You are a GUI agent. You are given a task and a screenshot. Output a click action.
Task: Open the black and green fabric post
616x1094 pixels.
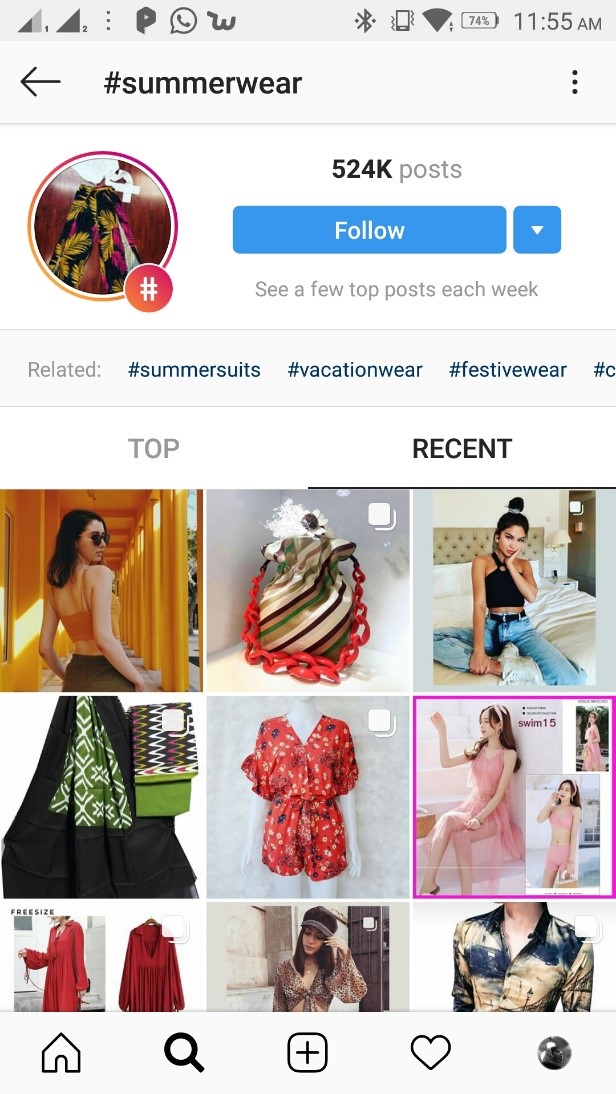point(101,796)
